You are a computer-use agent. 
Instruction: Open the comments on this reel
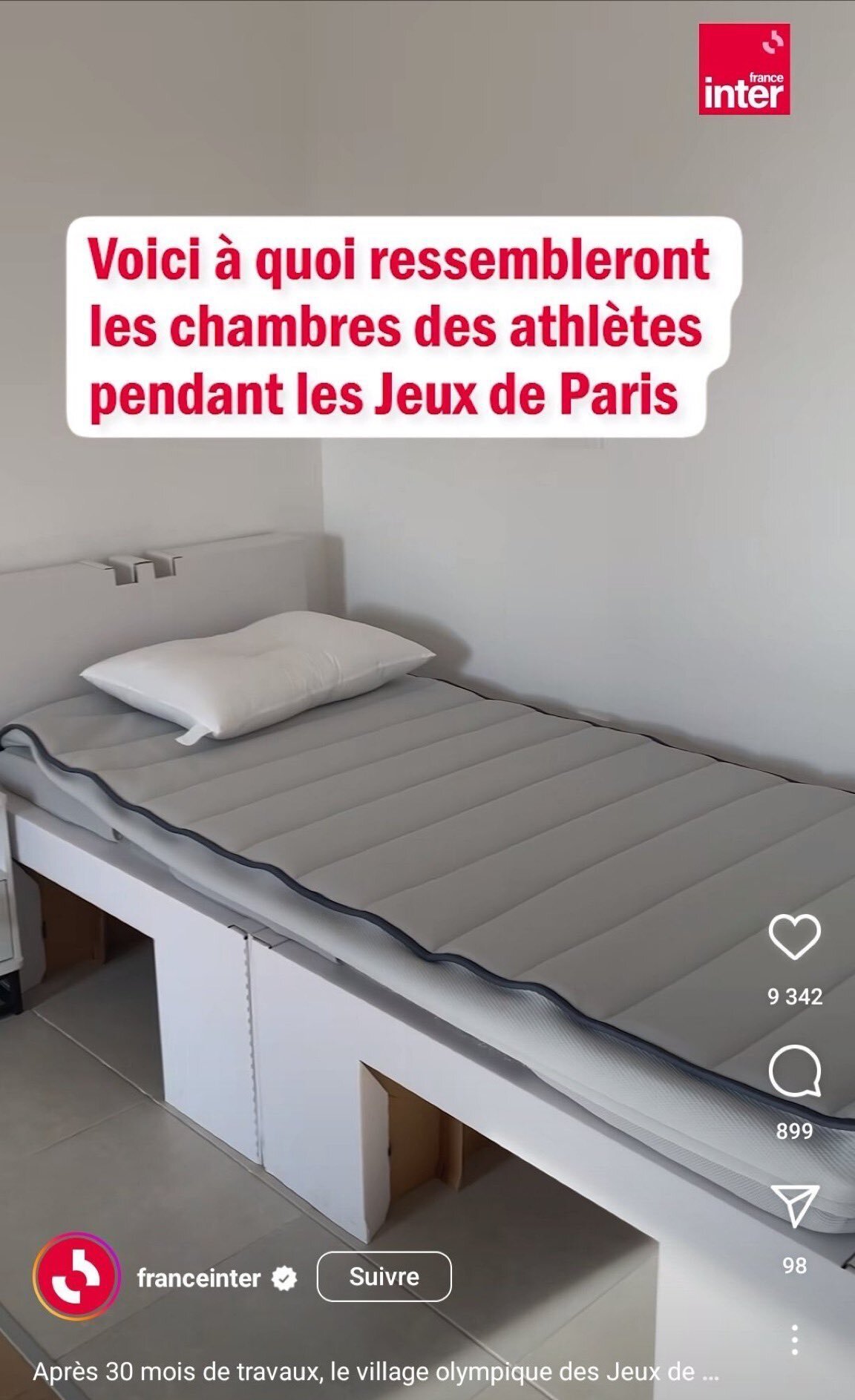(x=794, y=1071)
